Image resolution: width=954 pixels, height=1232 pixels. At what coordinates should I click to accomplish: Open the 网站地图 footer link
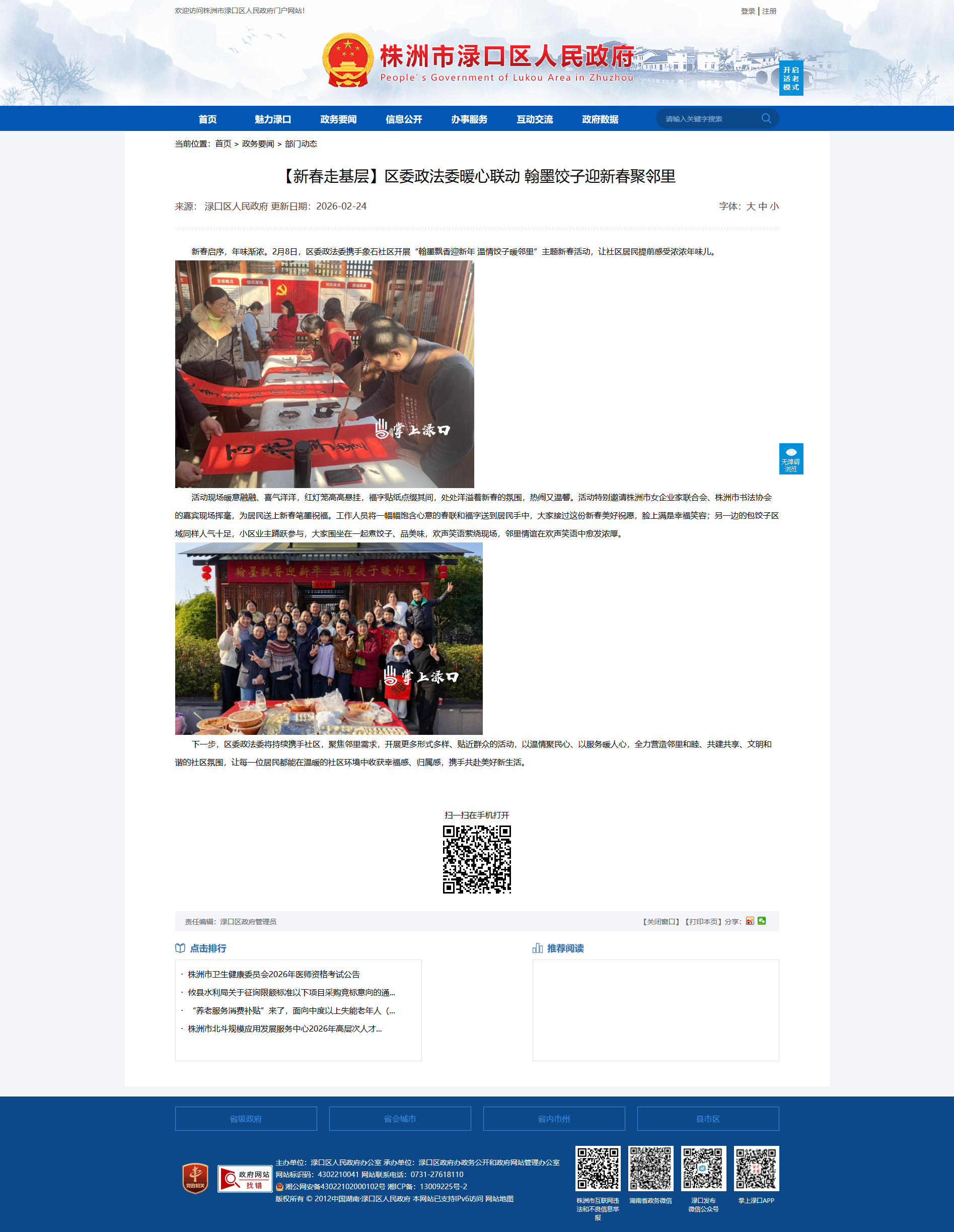(499, 1199)
